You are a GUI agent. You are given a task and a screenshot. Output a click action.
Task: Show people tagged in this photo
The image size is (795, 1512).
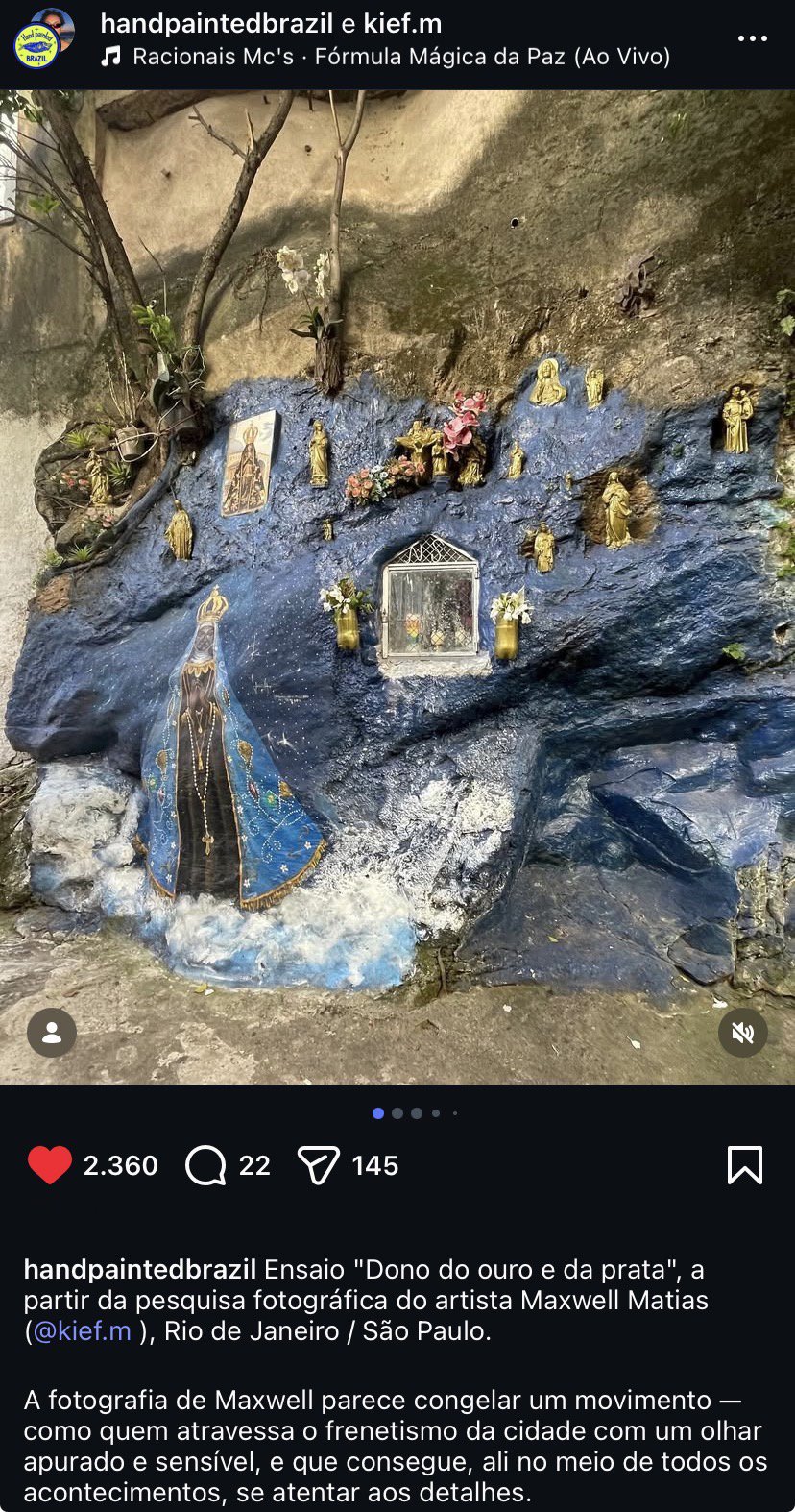click(52, 1033)
